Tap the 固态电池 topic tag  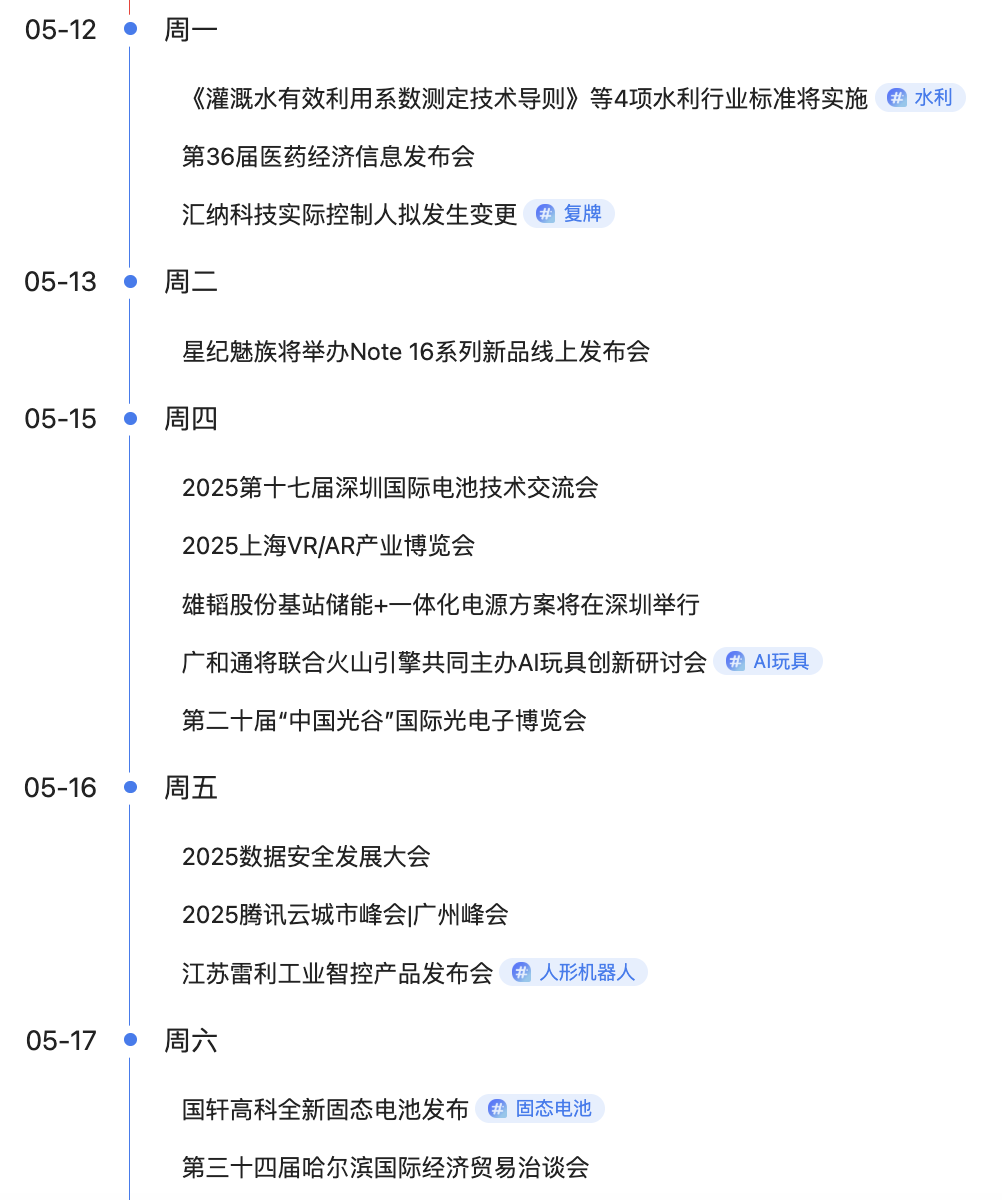tap(540, 1109)
